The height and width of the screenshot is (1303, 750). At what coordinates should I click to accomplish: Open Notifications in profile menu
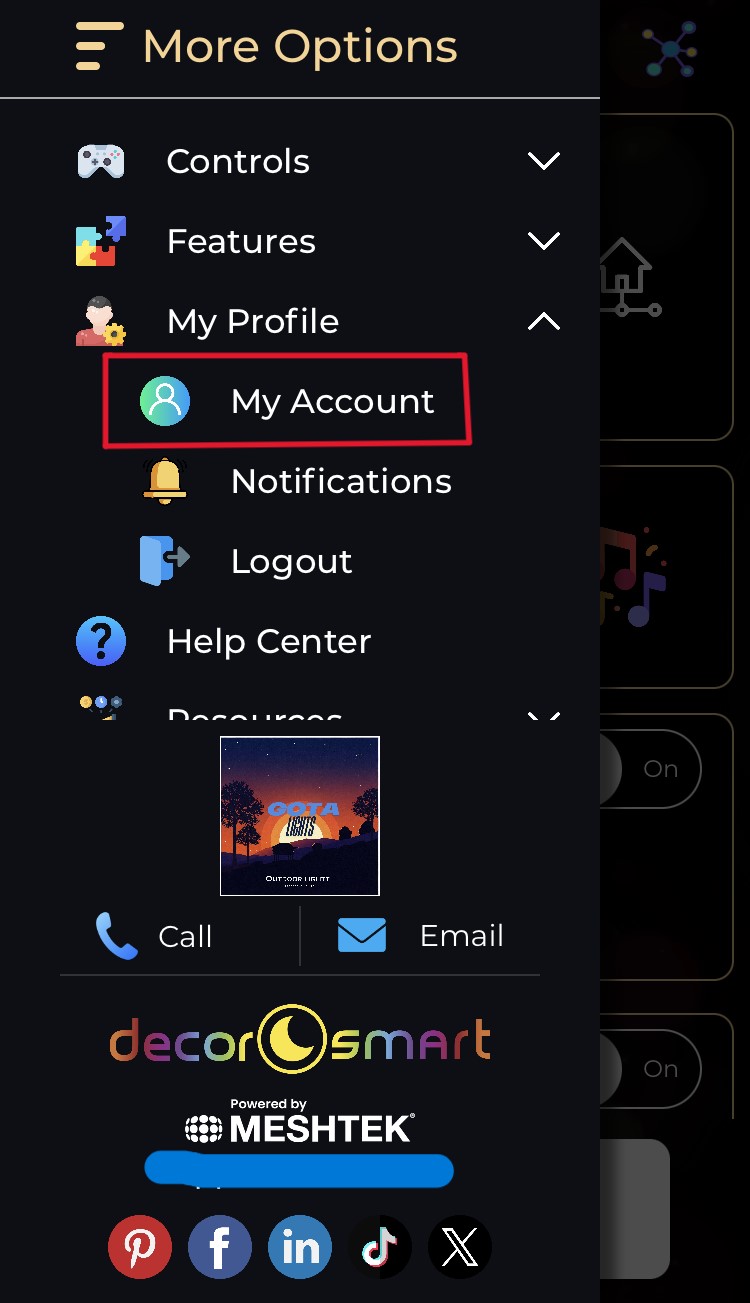pos(340,481)
